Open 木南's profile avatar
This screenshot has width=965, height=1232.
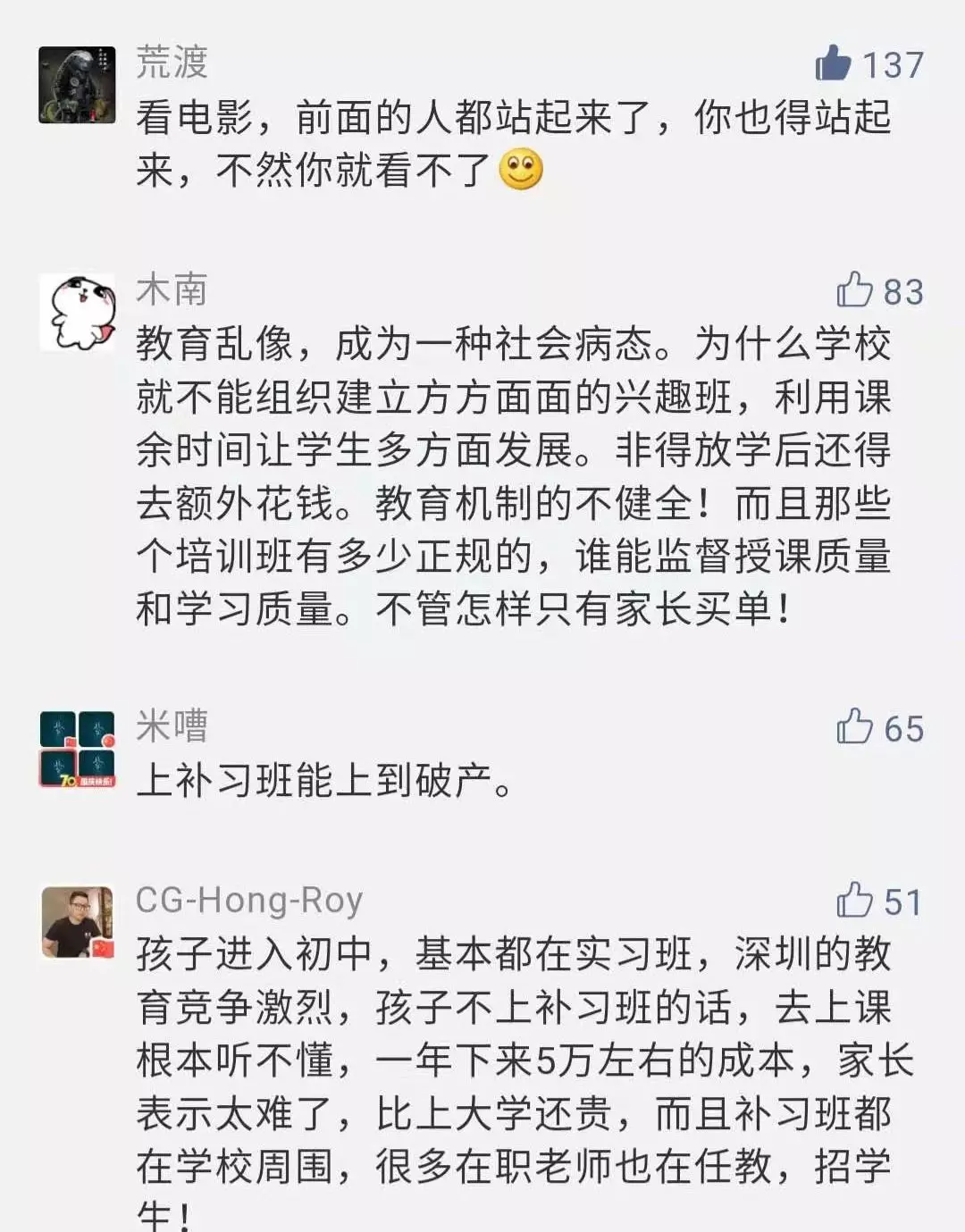tap(78, 313)
